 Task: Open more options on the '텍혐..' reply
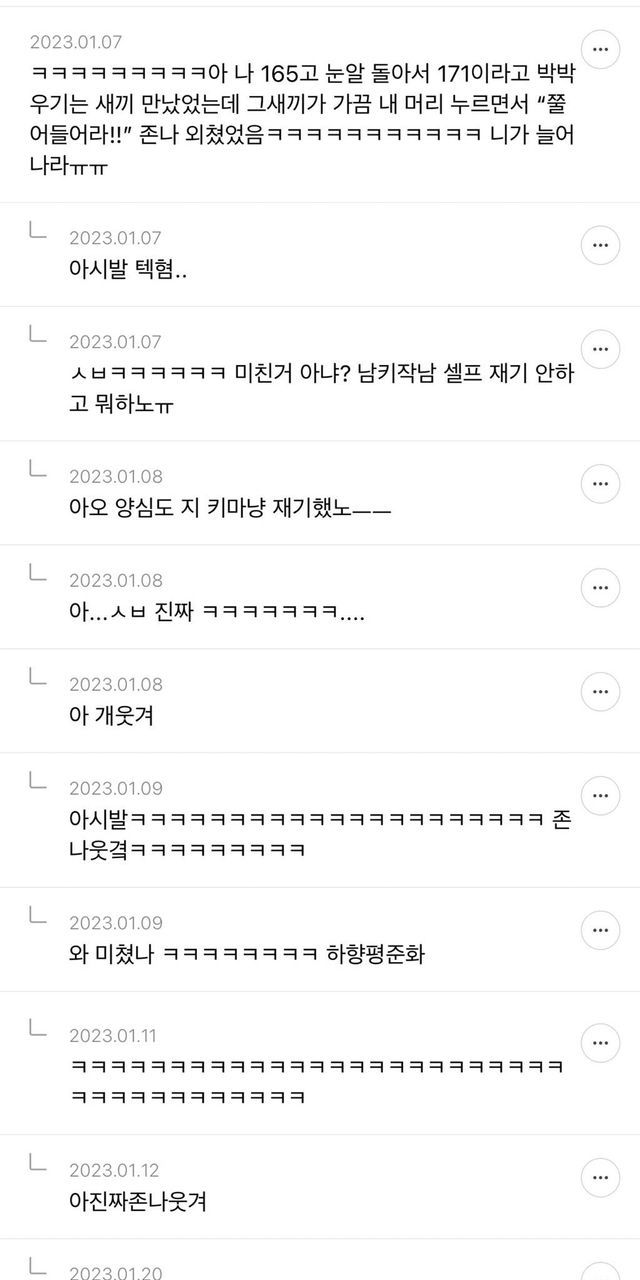click(600, 245)
